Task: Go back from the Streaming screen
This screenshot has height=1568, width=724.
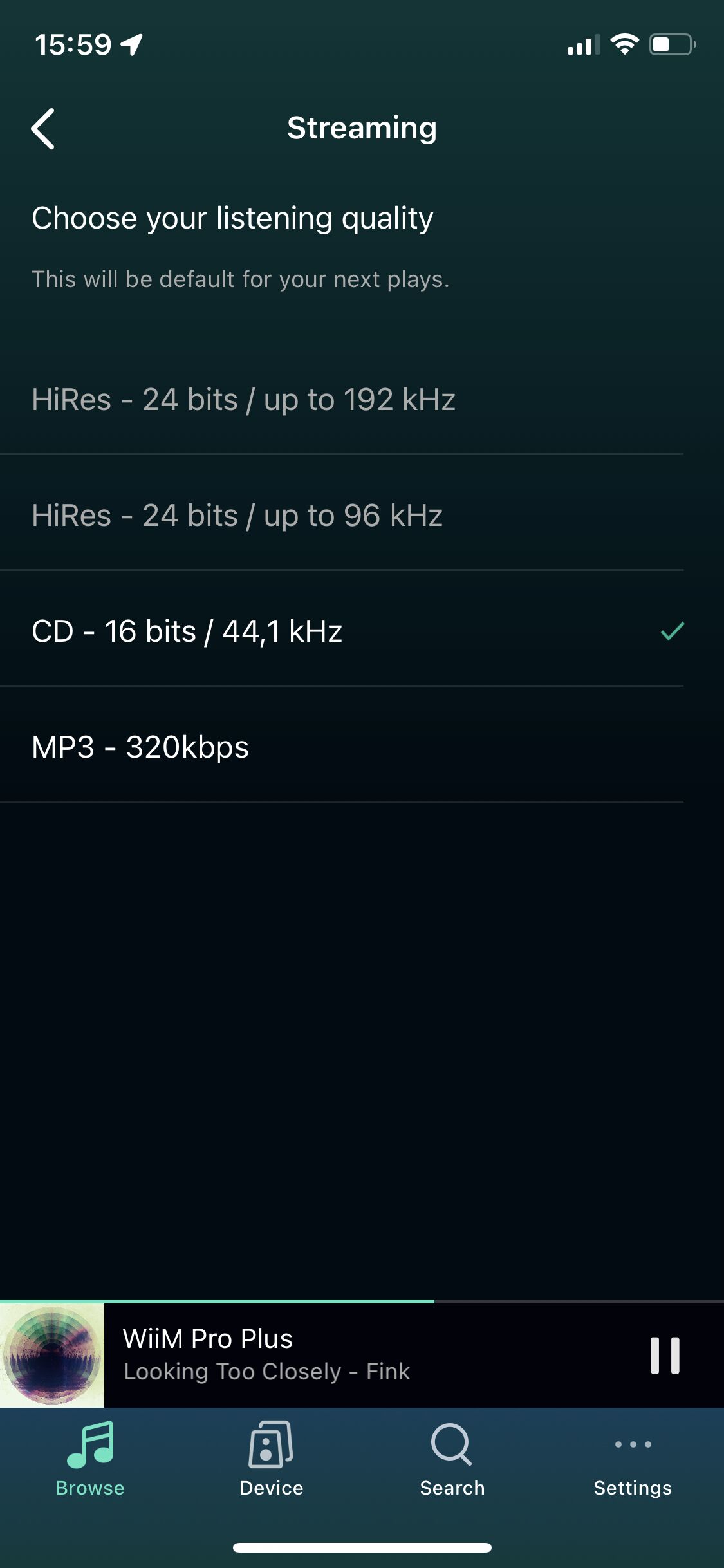Action: click(x=43, y=129)
